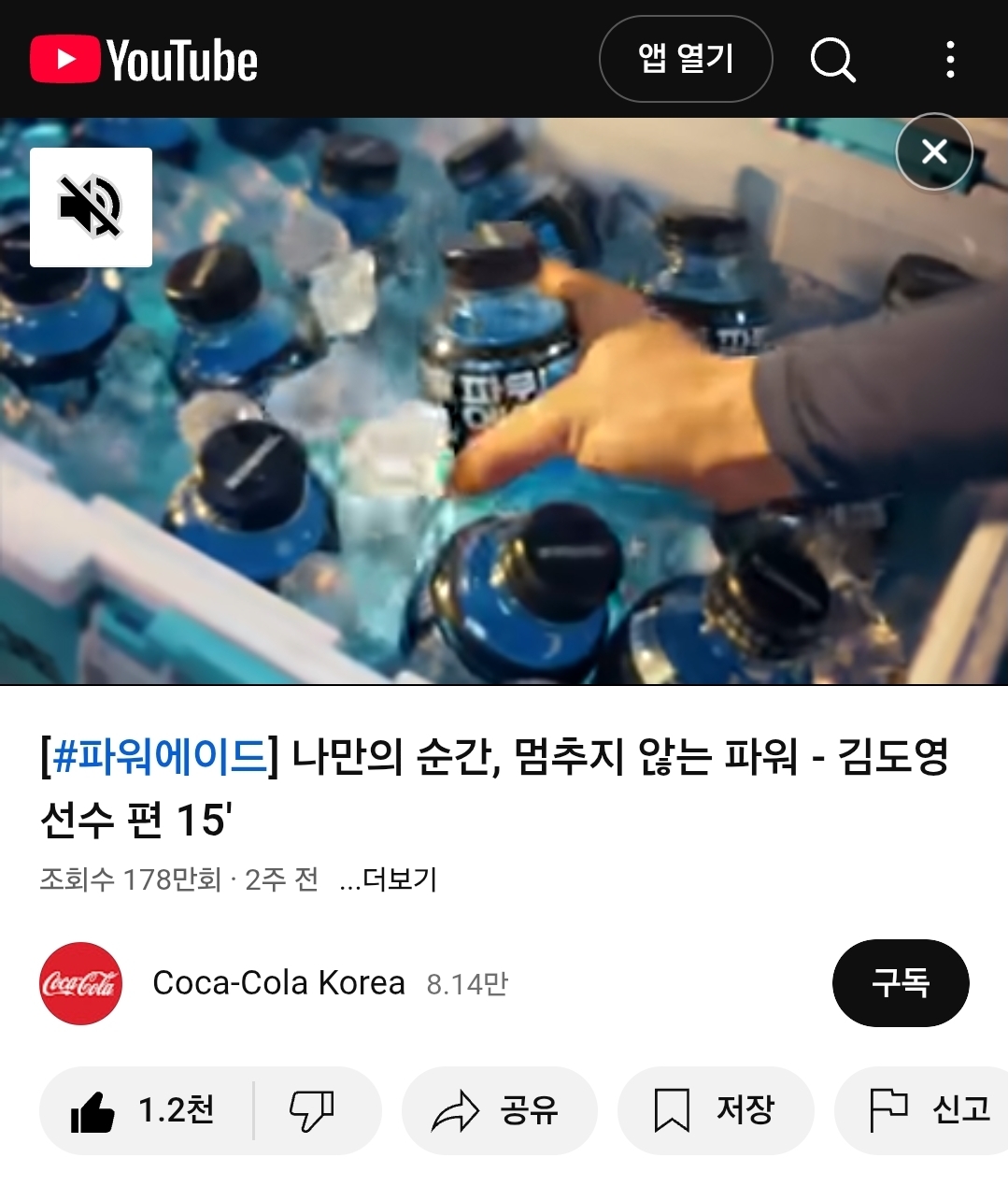The width and height of the screenshot is (1008, 1186).
Task: Dislike this video
Action: coord(312,1110)
